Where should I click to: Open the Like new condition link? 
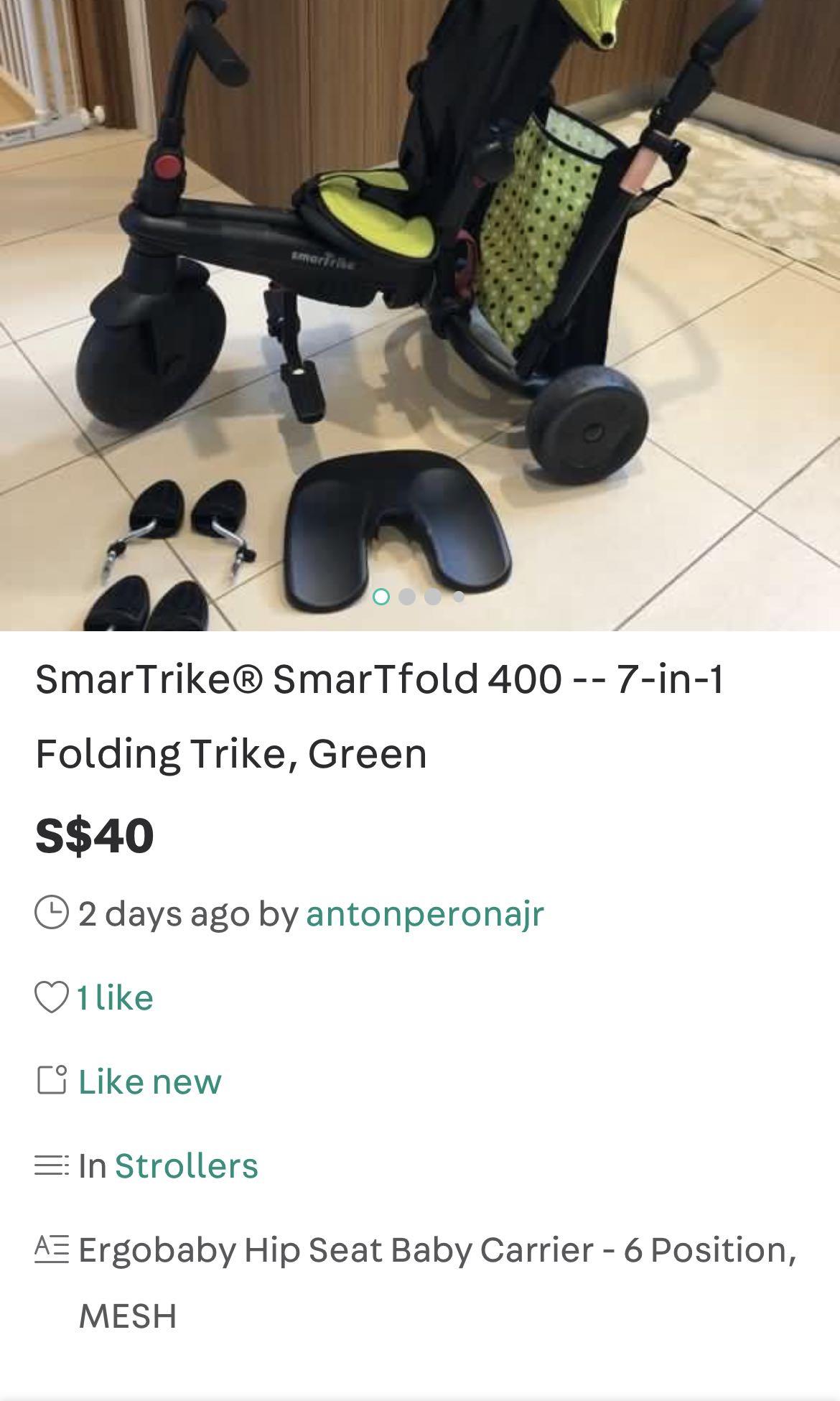tap(149, 1081)
